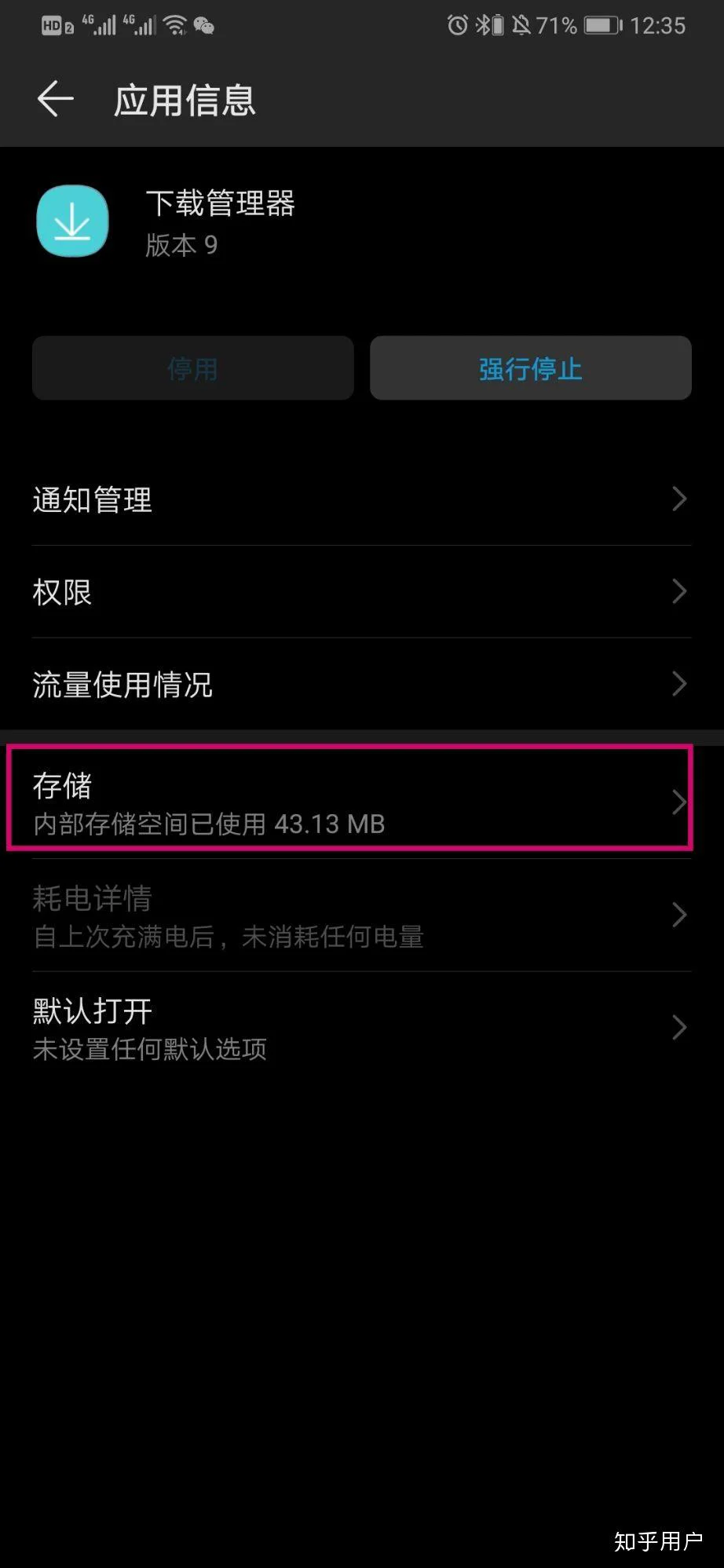Open the 权限 row
This screenshot has height=1568, width=724.
pos(361,592)
